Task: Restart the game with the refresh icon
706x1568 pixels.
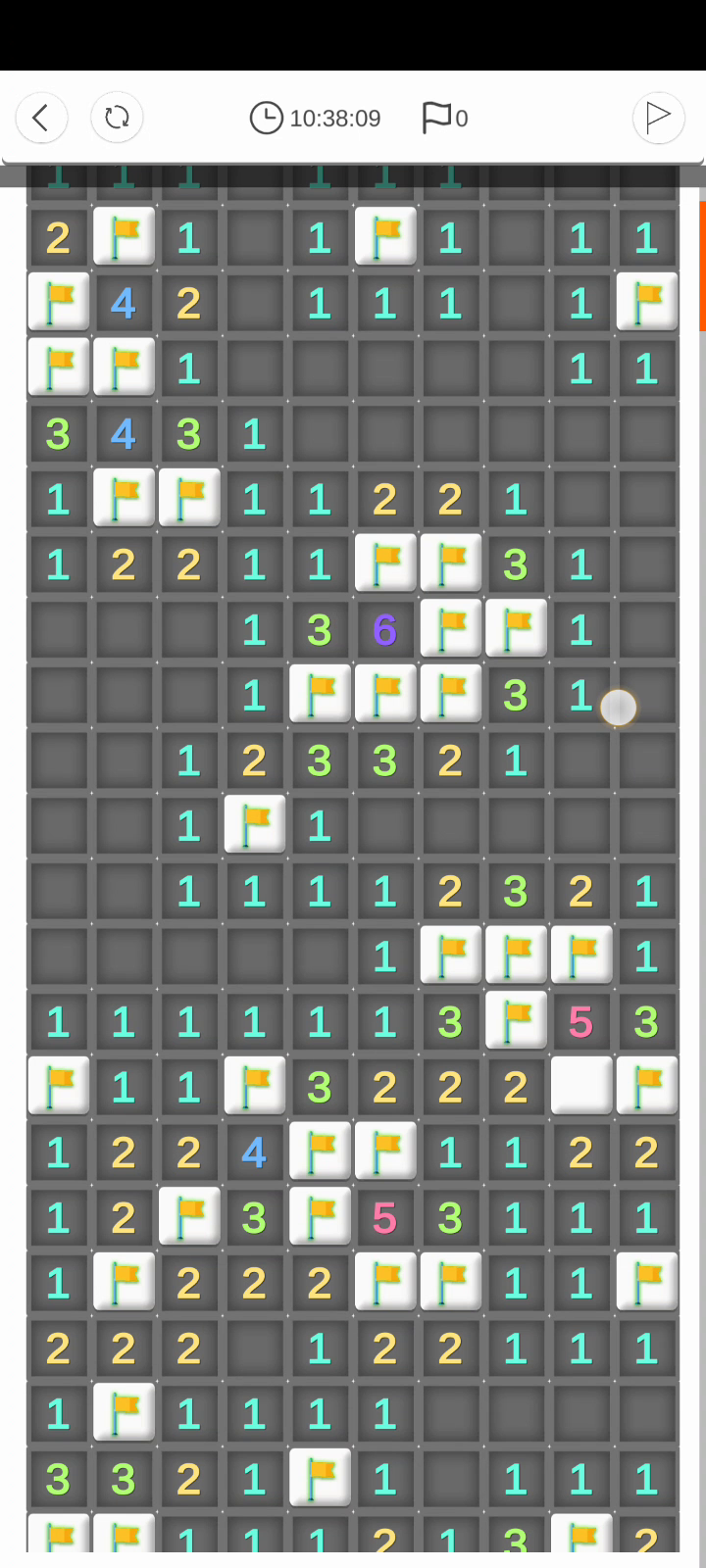Action: (117, 119)
